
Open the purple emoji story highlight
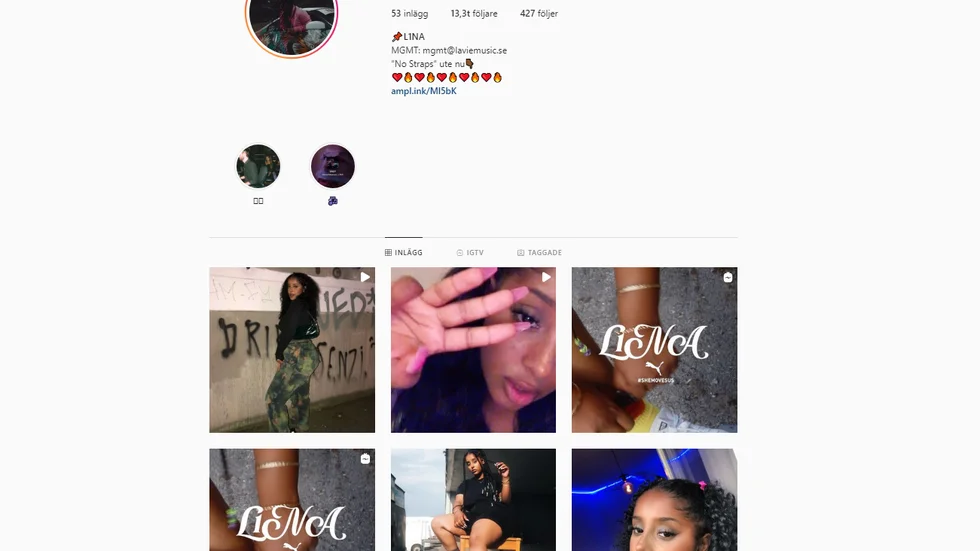click(x=333, y=166)
